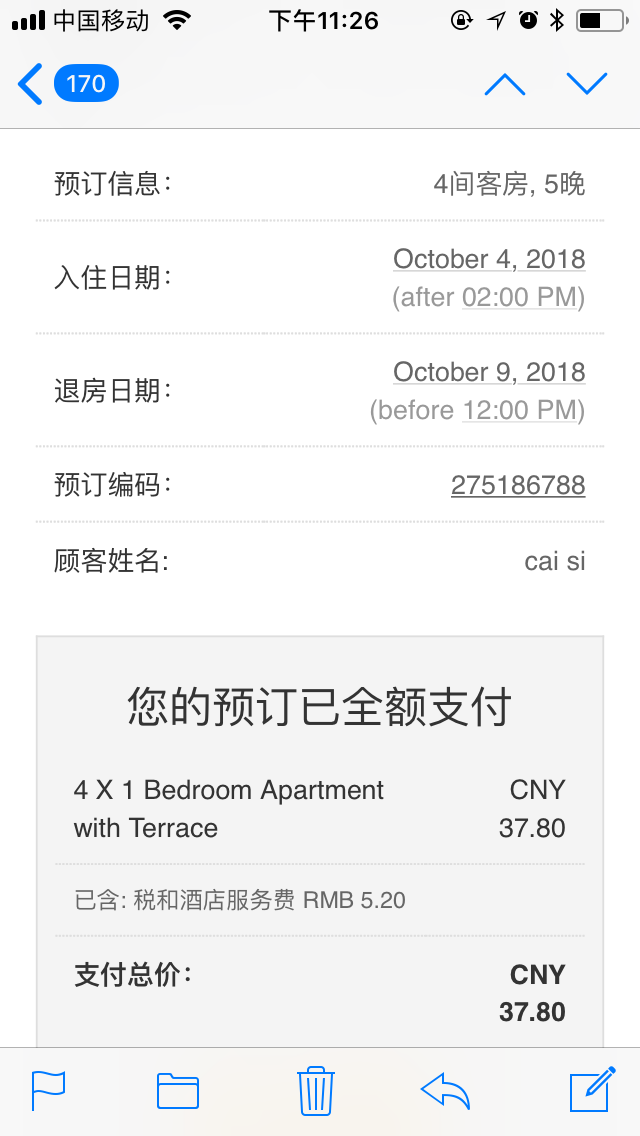The image size is (640, 1136).
Task: Go back to the inbox list
Action: point(67,84)
